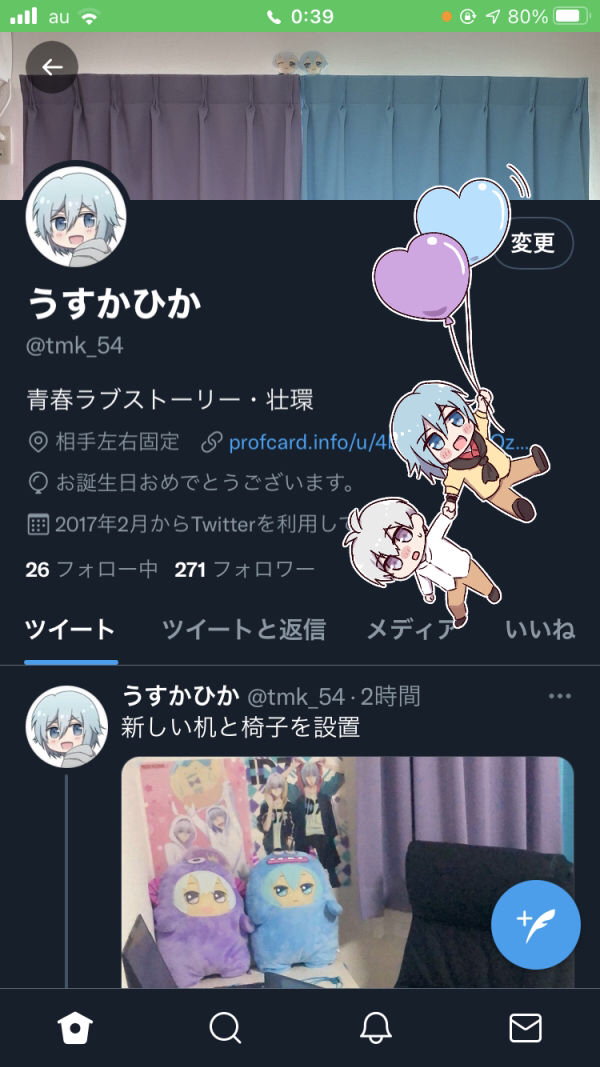
Task: Go to the Home tab in the bottom bar
Action: coord(75,1027)
